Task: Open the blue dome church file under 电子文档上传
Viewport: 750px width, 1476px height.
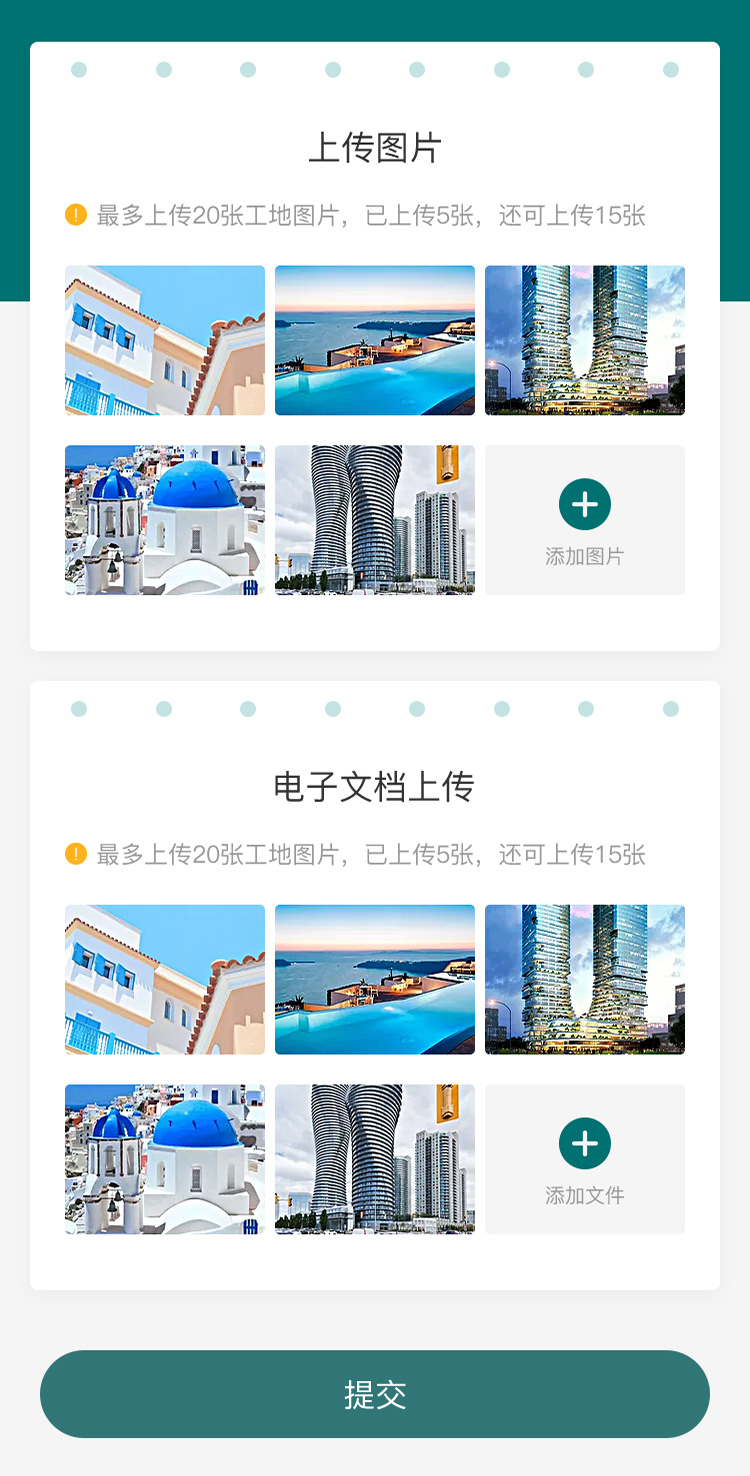Action: pyautogui.click(x=165, y=1160)
